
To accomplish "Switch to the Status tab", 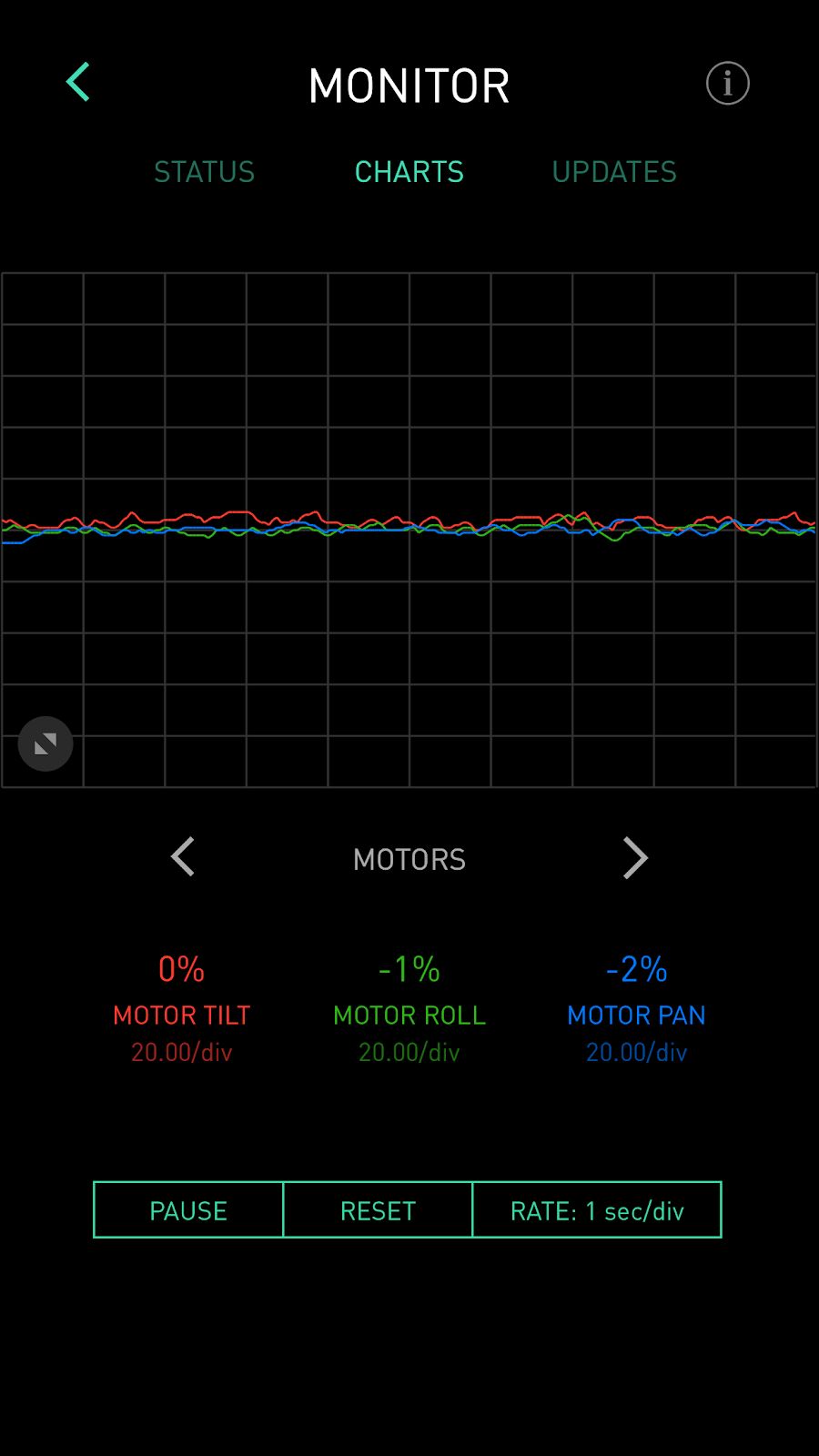I will (204, 172).
